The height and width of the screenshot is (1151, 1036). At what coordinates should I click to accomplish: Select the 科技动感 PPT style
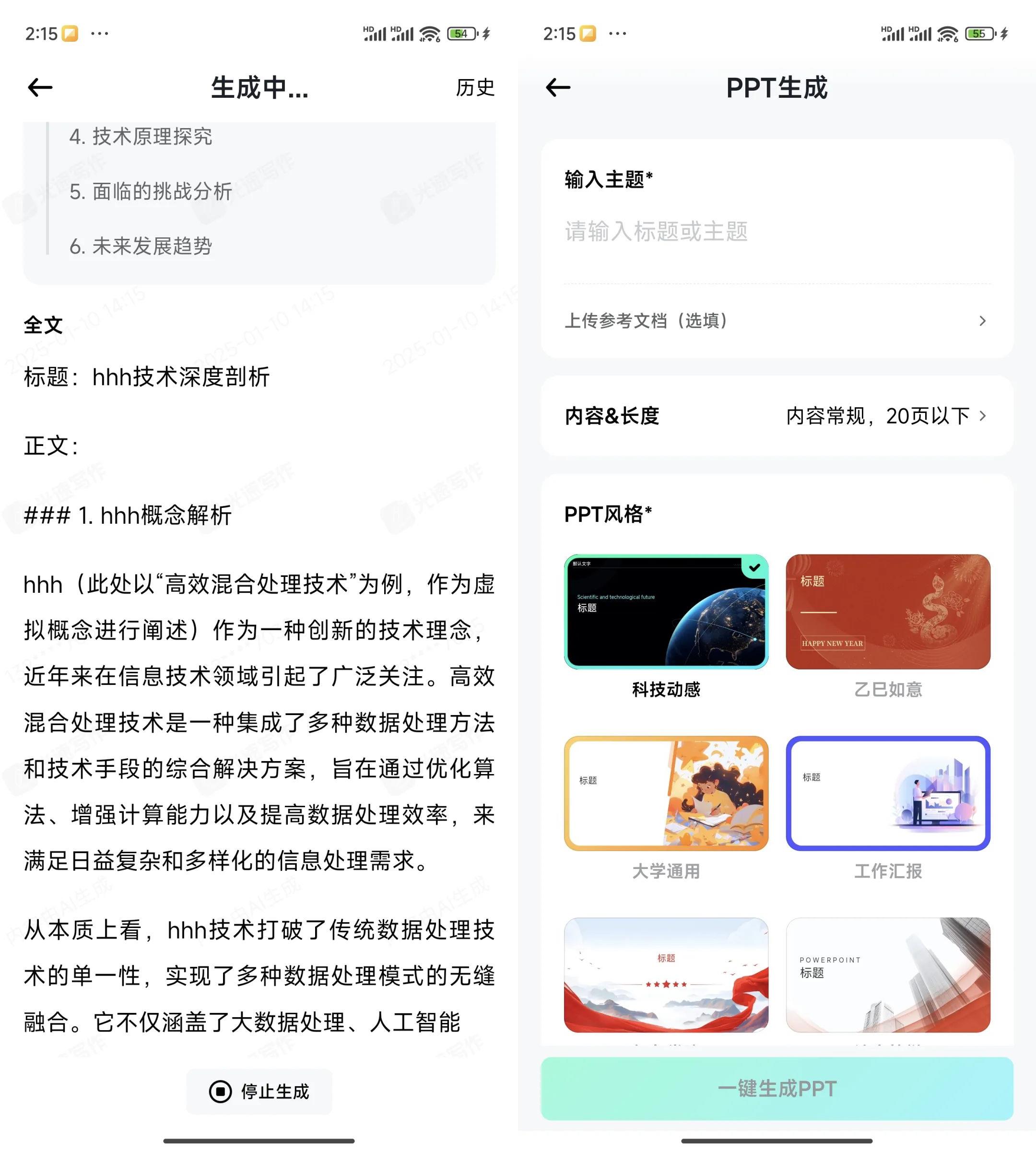[666, 611]
